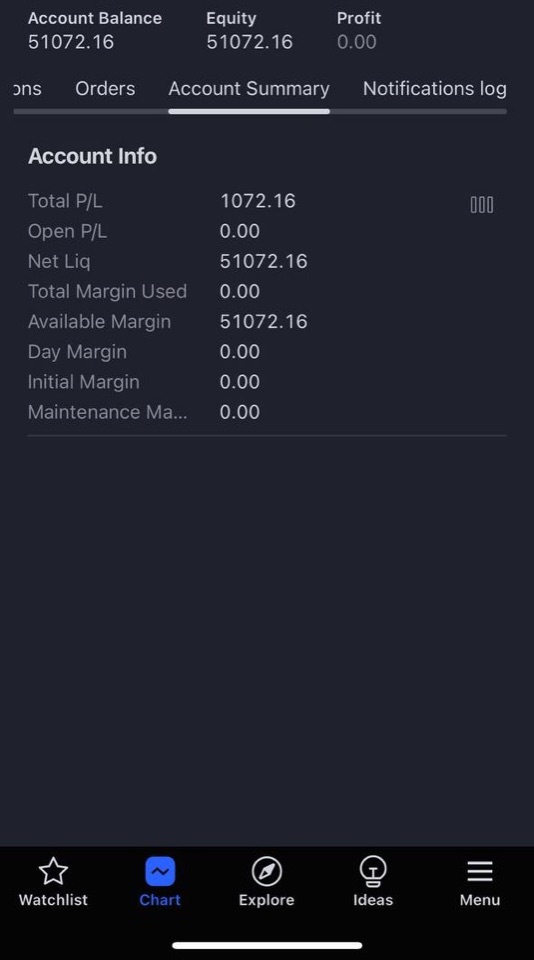This screenshot has height=960, width=534.
Task: Open the Ideas tab
Action: tap(373, 882)
